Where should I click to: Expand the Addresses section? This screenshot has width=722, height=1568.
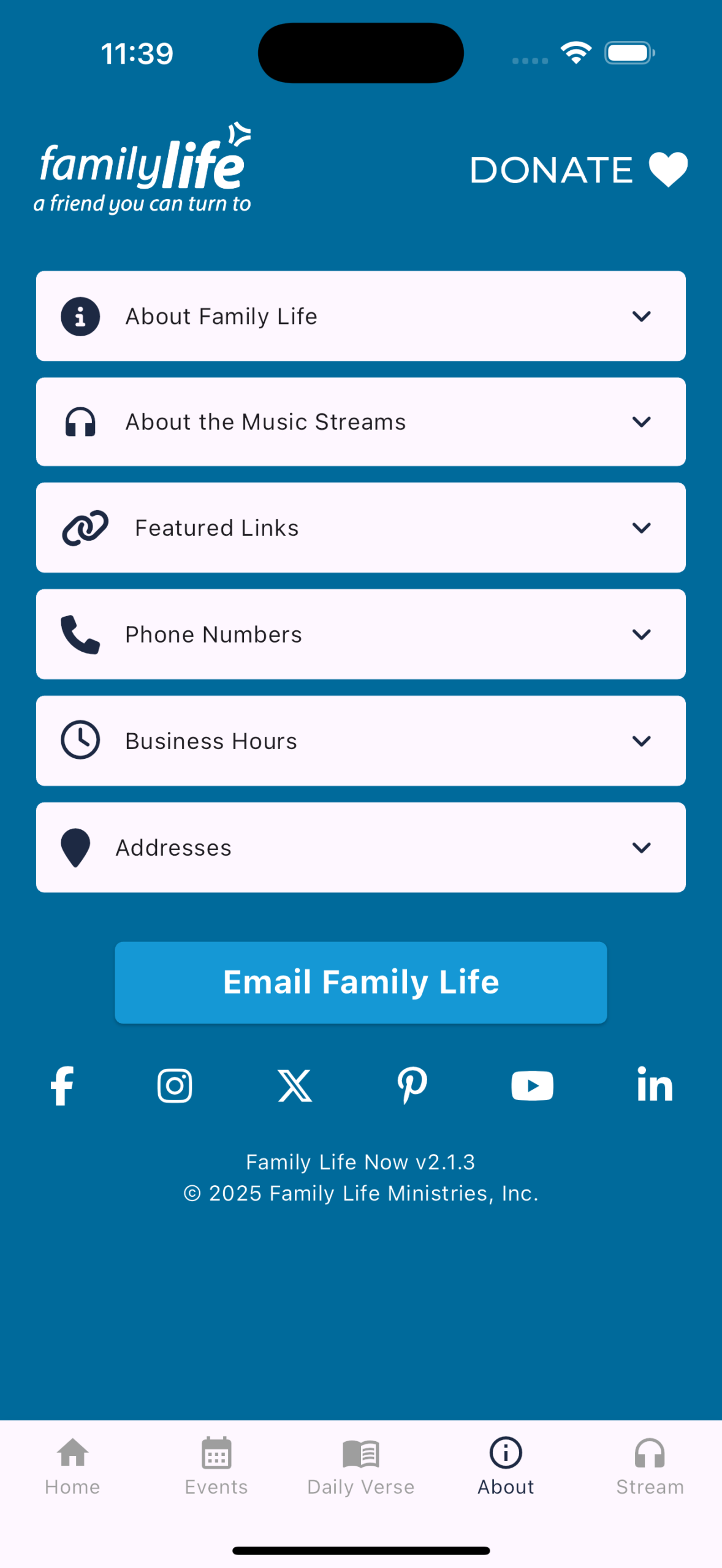click(360, 848)
